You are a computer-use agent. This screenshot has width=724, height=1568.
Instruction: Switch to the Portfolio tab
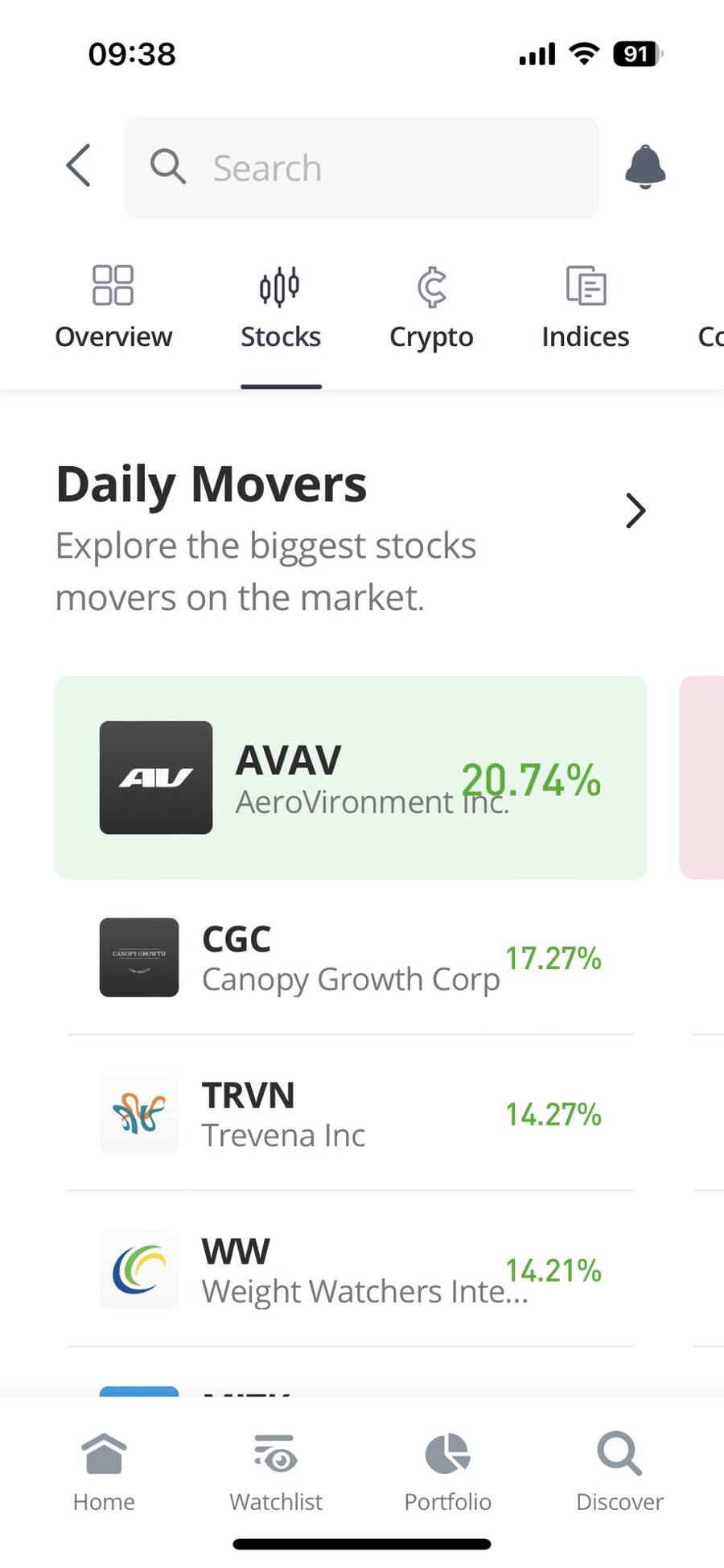[447, 1472]
